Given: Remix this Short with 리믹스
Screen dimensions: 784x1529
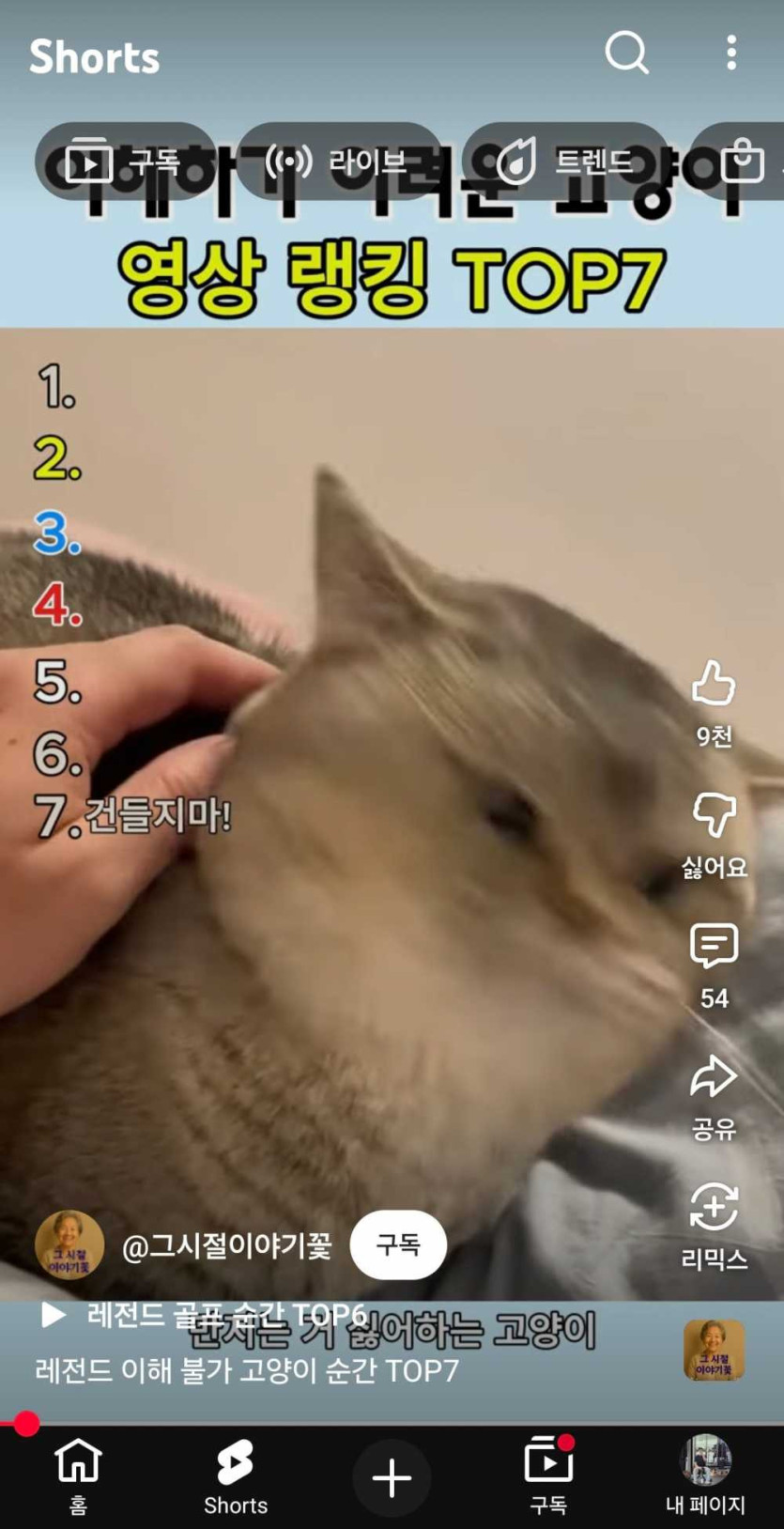Looking at the screenshot, I should coord(714,1208).
